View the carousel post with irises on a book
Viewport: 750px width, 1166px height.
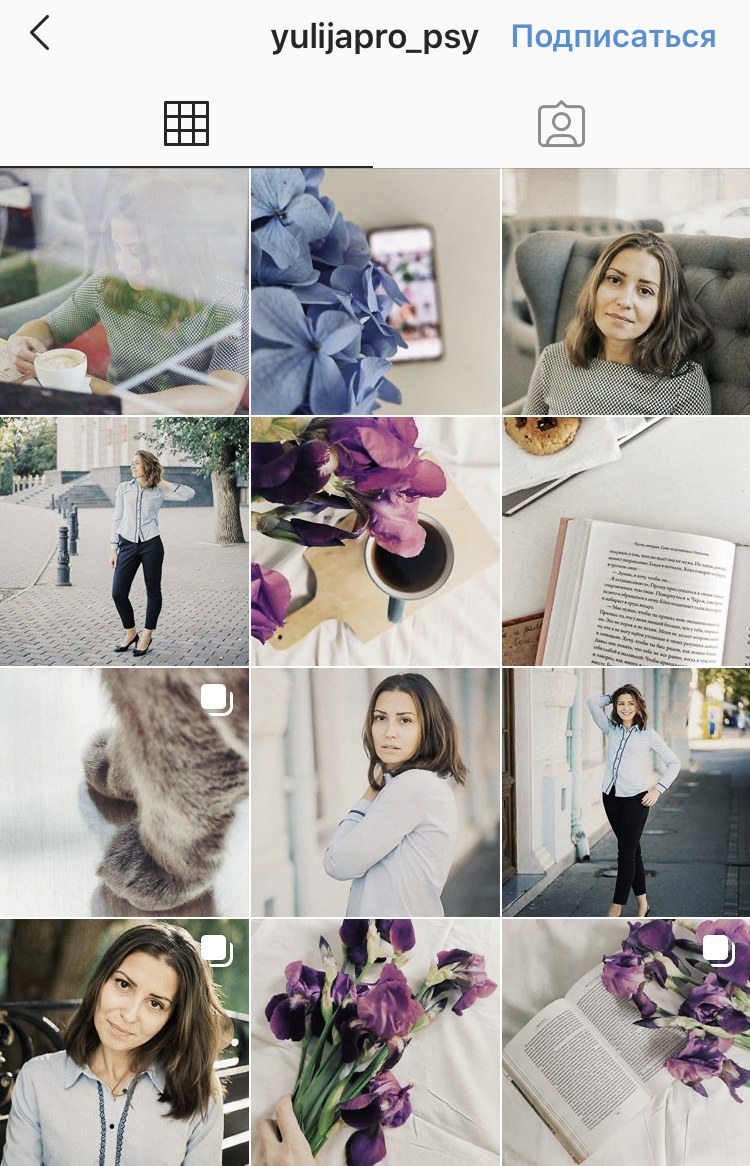point(626,1042)
